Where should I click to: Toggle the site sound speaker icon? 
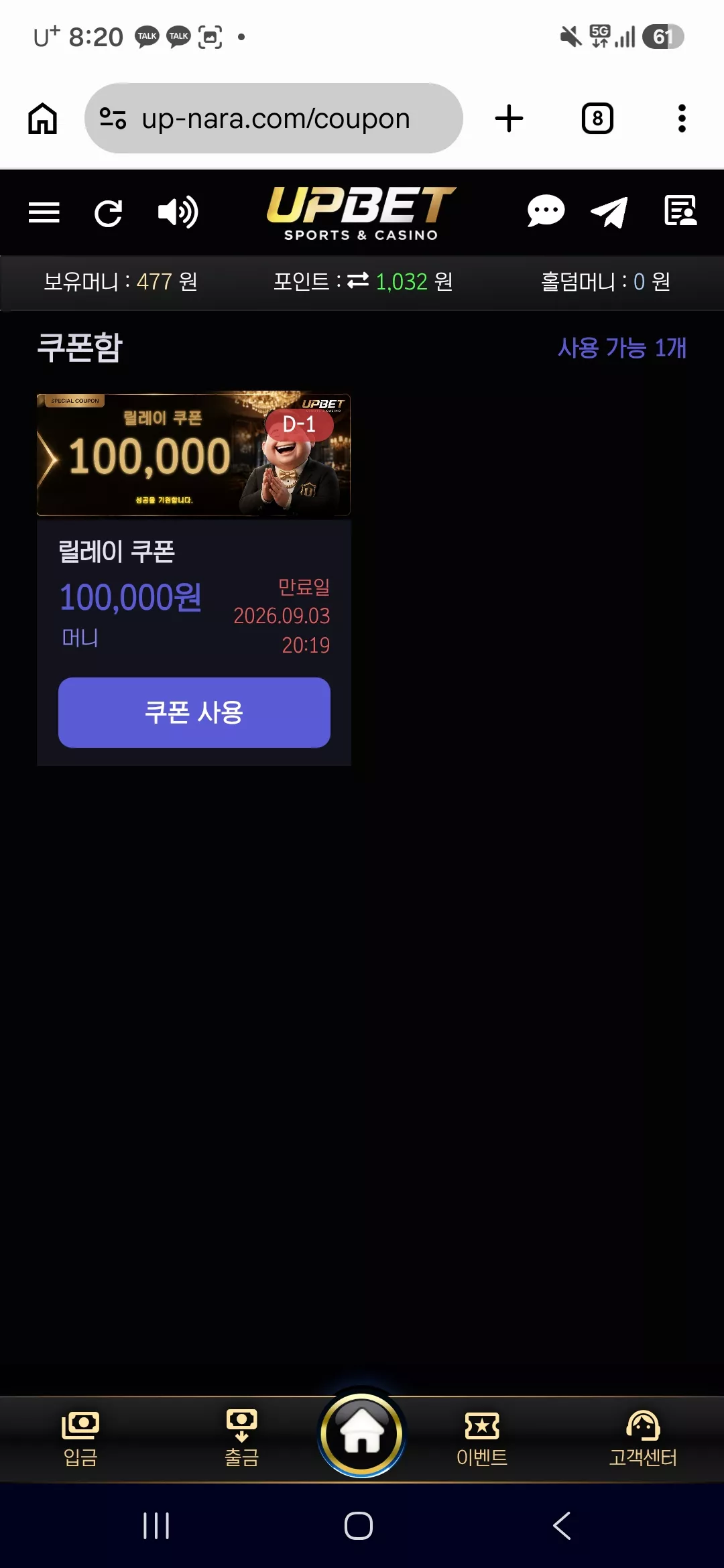(178, 212)
